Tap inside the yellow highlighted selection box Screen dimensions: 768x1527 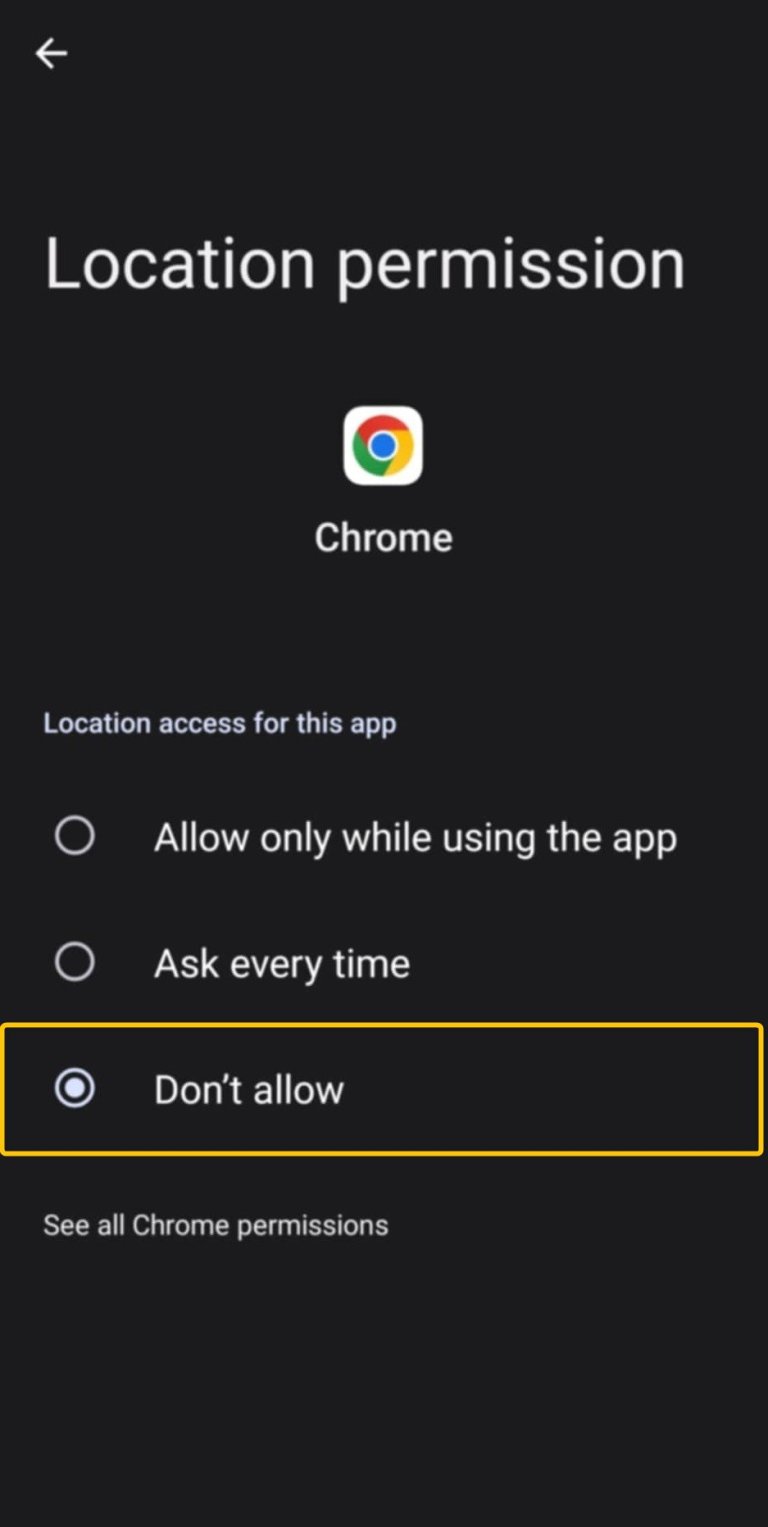383,1088
